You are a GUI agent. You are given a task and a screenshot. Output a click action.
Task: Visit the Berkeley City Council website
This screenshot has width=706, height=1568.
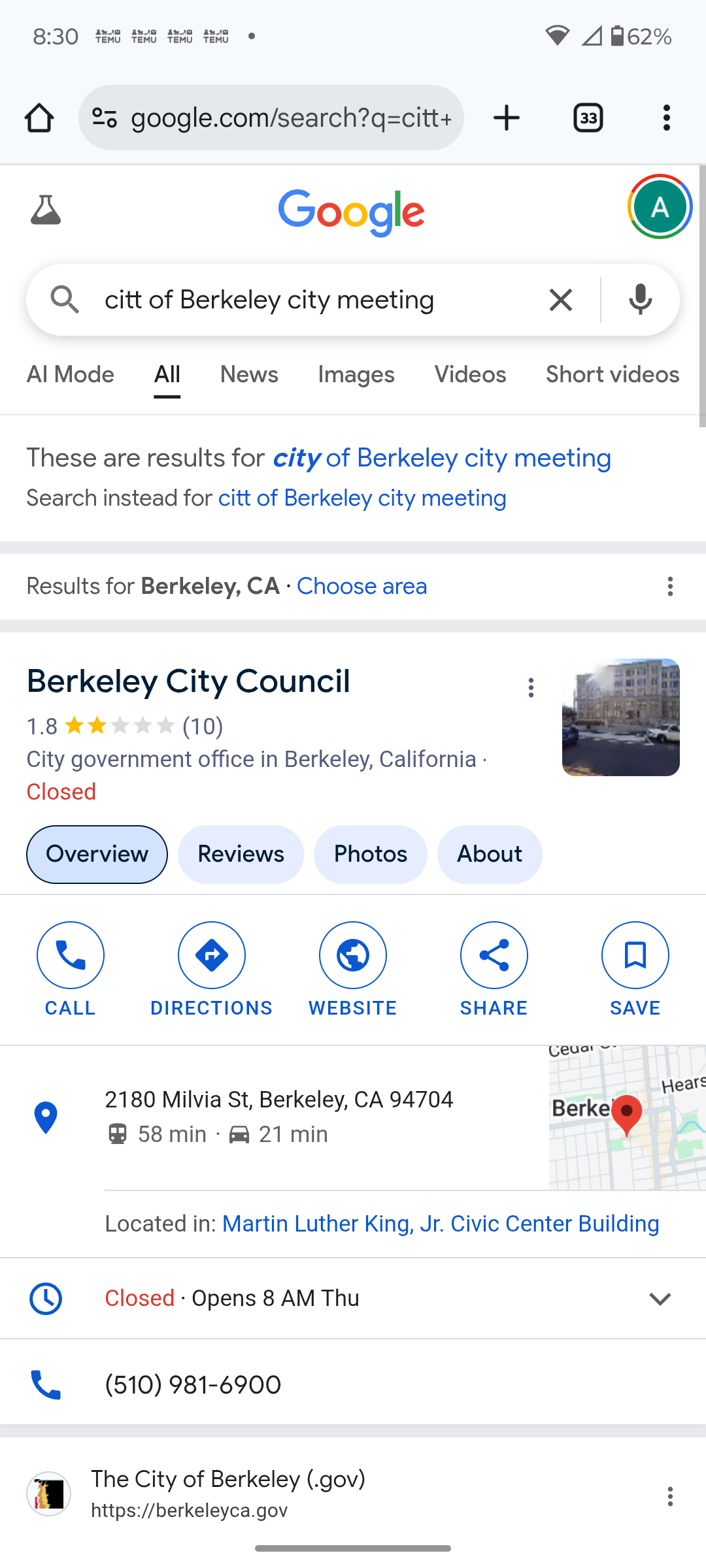(x=353, y=956)
